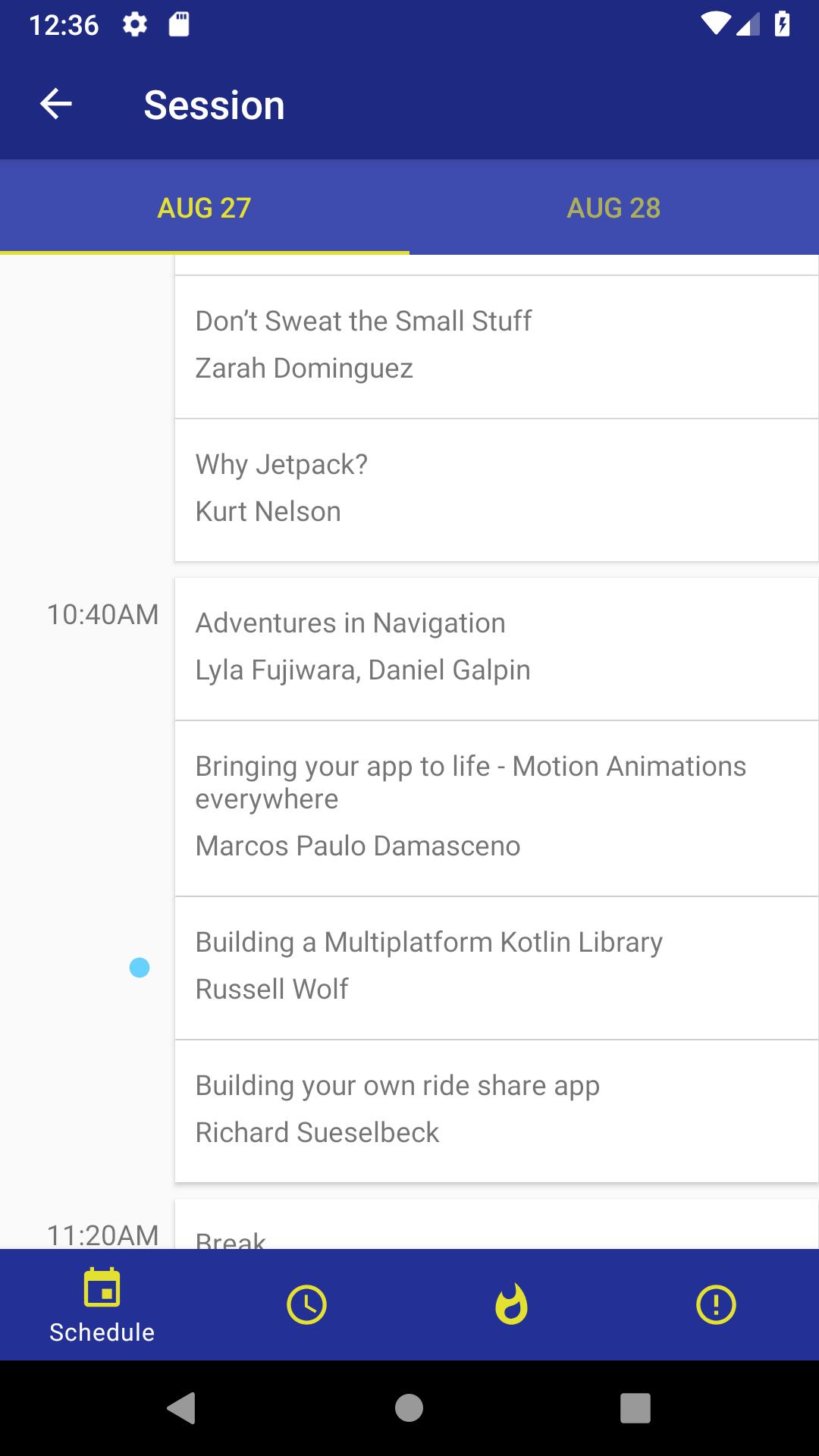Viewport: 819px width, 1456px height.
Task: Navigate back using the arrow icon
Action: coord(54,104)
